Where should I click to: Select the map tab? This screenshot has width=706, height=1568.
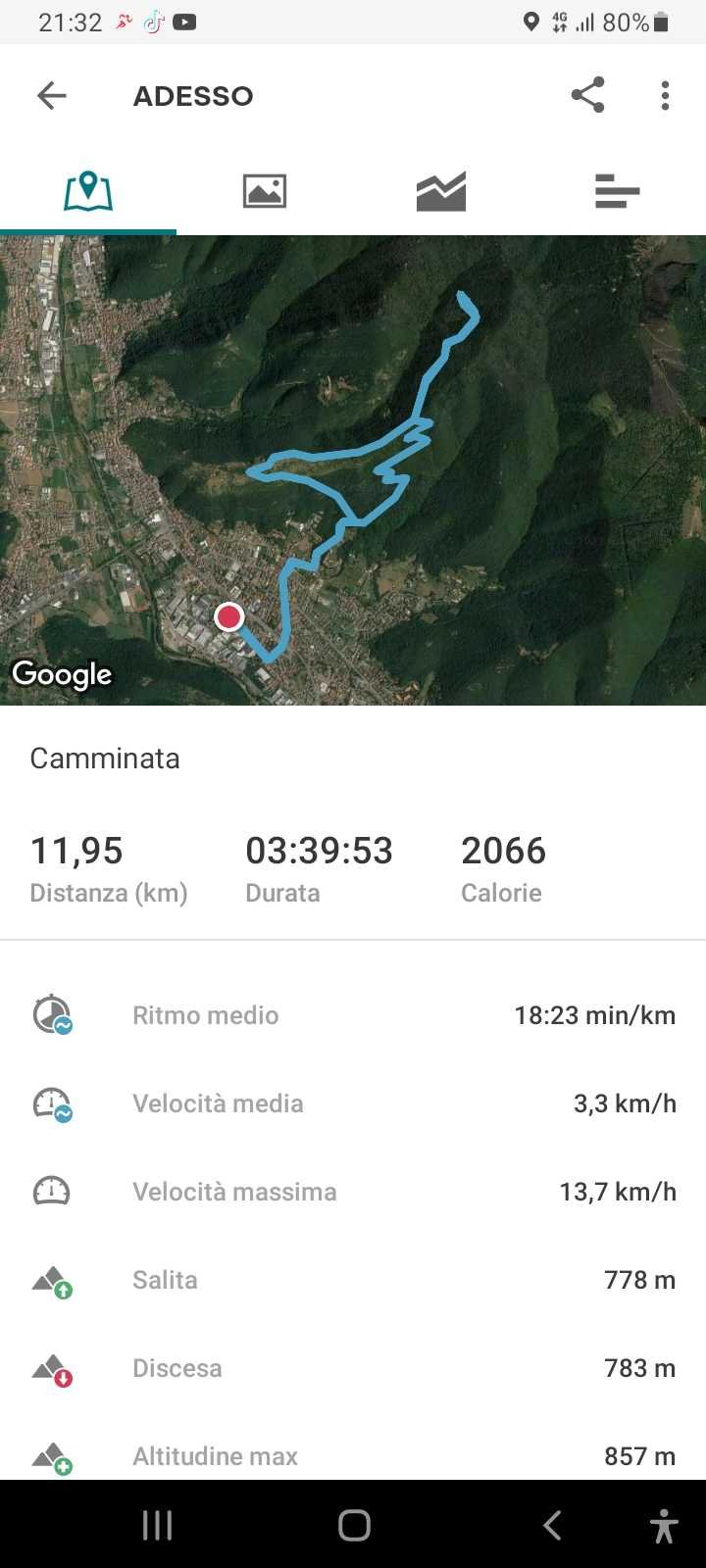click(88, 190)
